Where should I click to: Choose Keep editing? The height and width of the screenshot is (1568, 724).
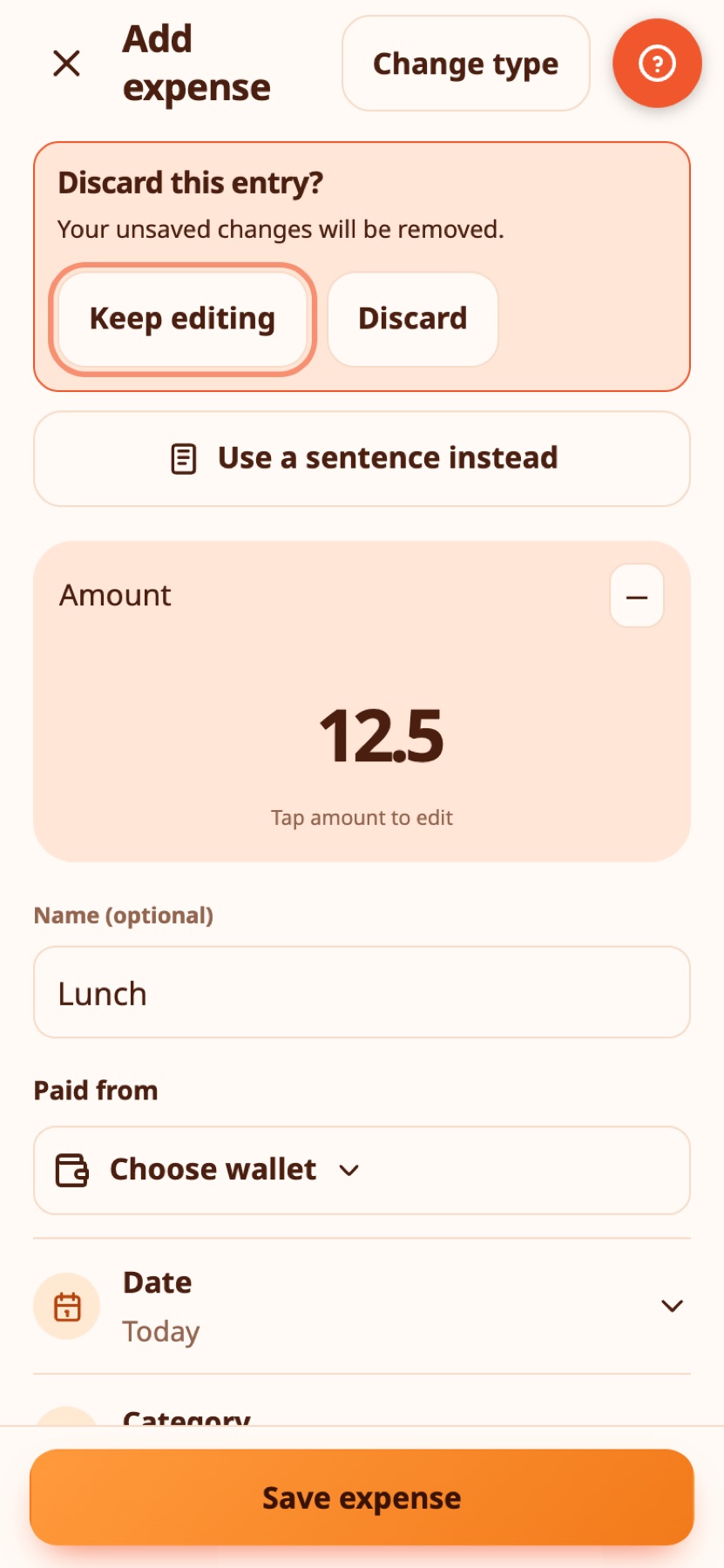[x=182, y=319]
